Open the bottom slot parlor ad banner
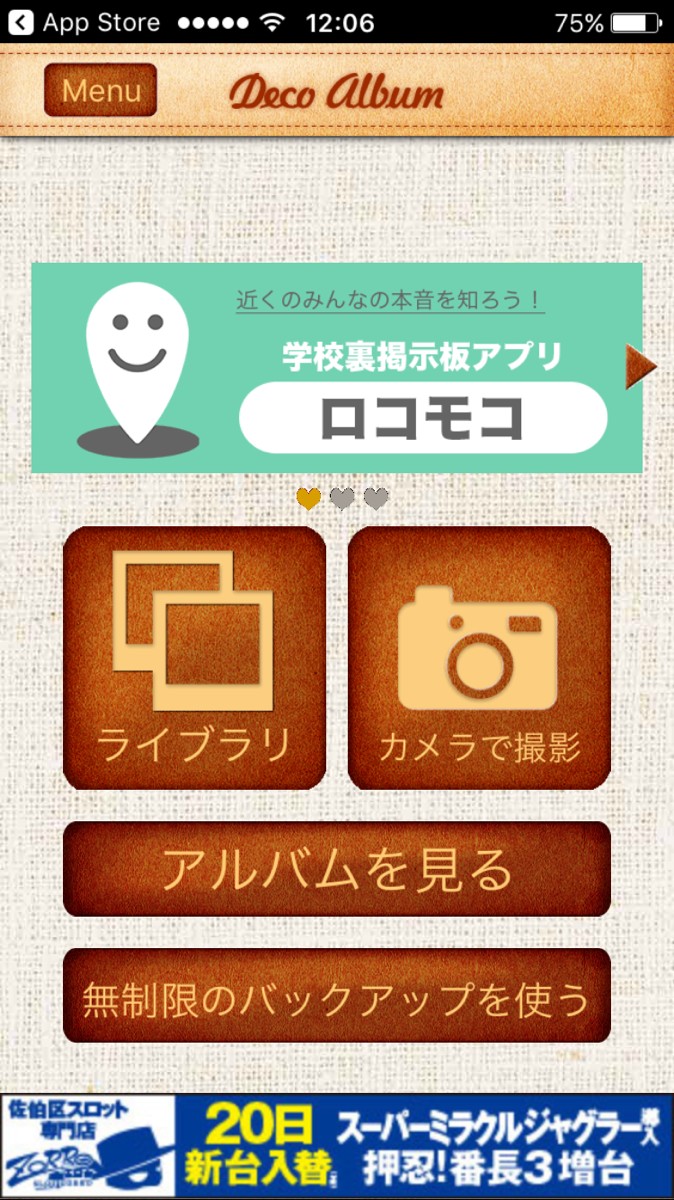 (x=337, y=1146)
